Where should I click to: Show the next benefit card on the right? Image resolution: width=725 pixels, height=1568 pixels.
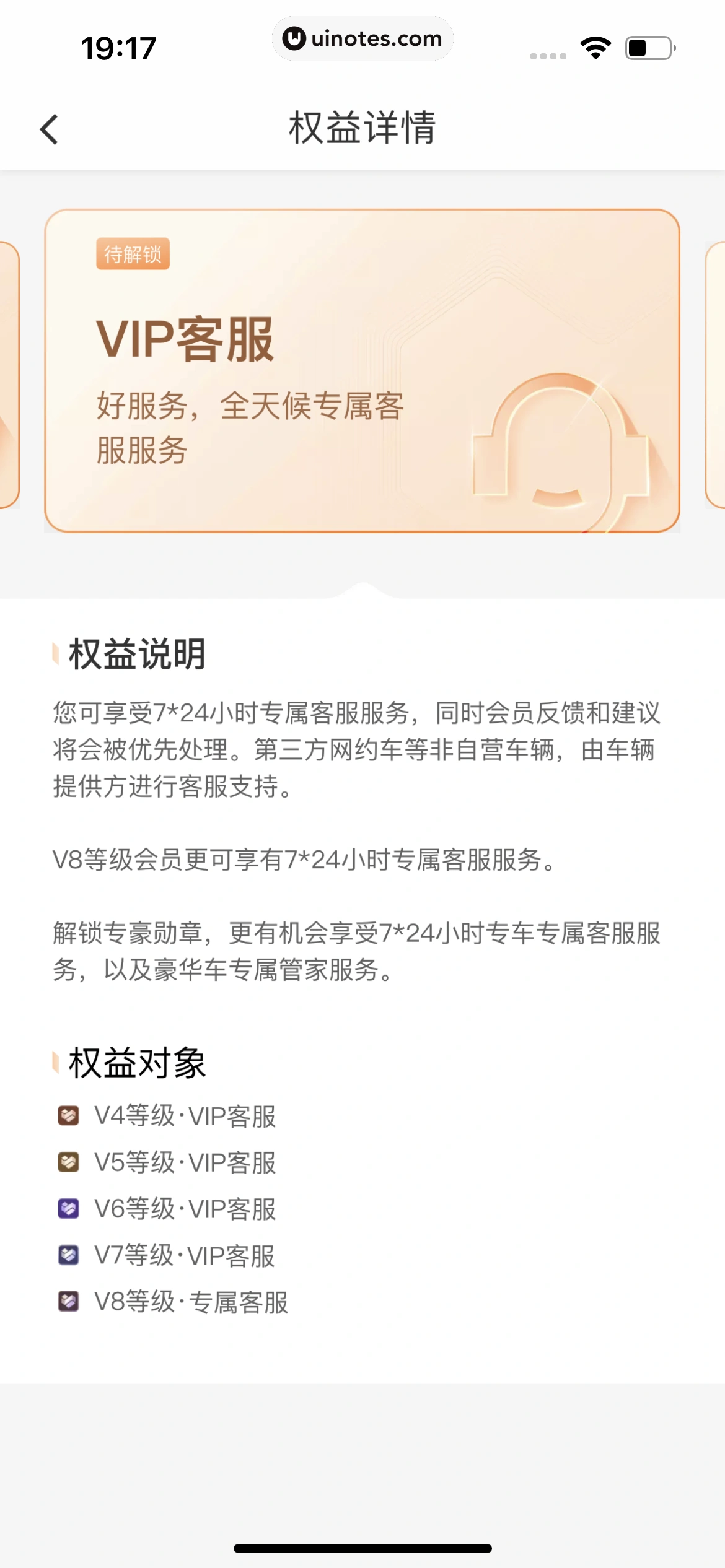point(715,375)
